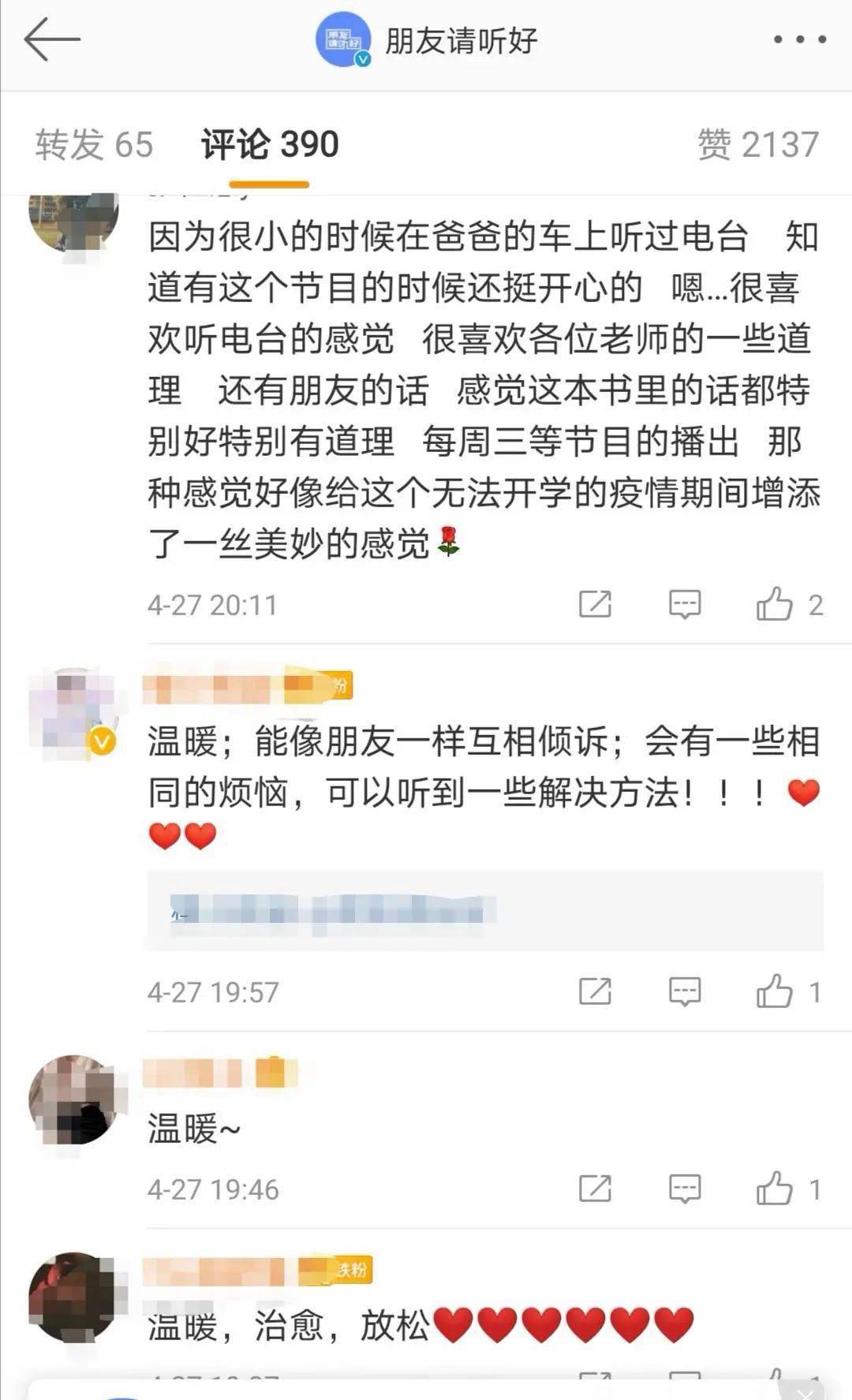The image size is (852, 1400).
Task: Go back using the arrow icon
Action: pos(52,39)
